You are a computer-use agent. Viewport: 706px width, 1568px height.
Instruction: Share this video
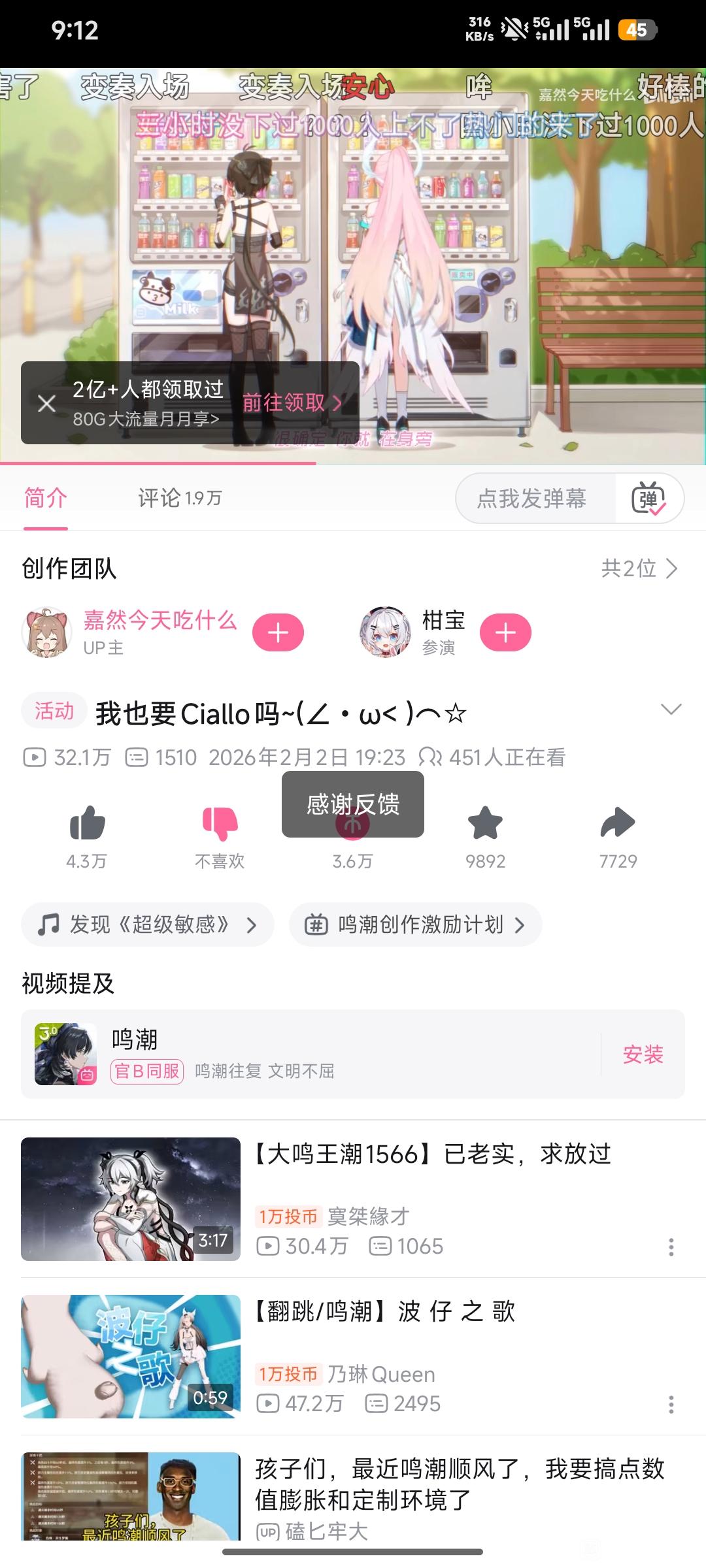618,823
